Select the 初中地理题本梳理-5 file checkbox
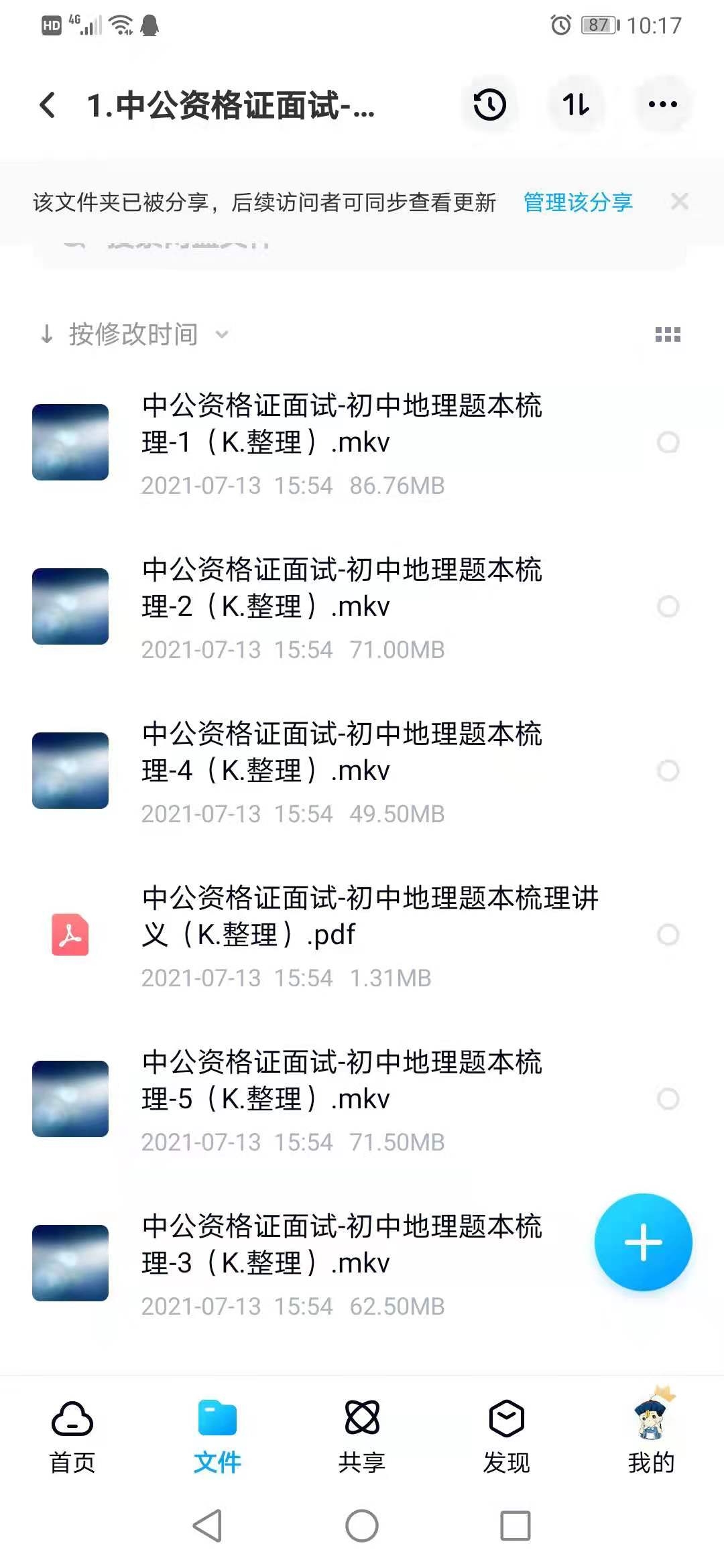Screen dimensions: 724x1568 tap(668, 1099)
